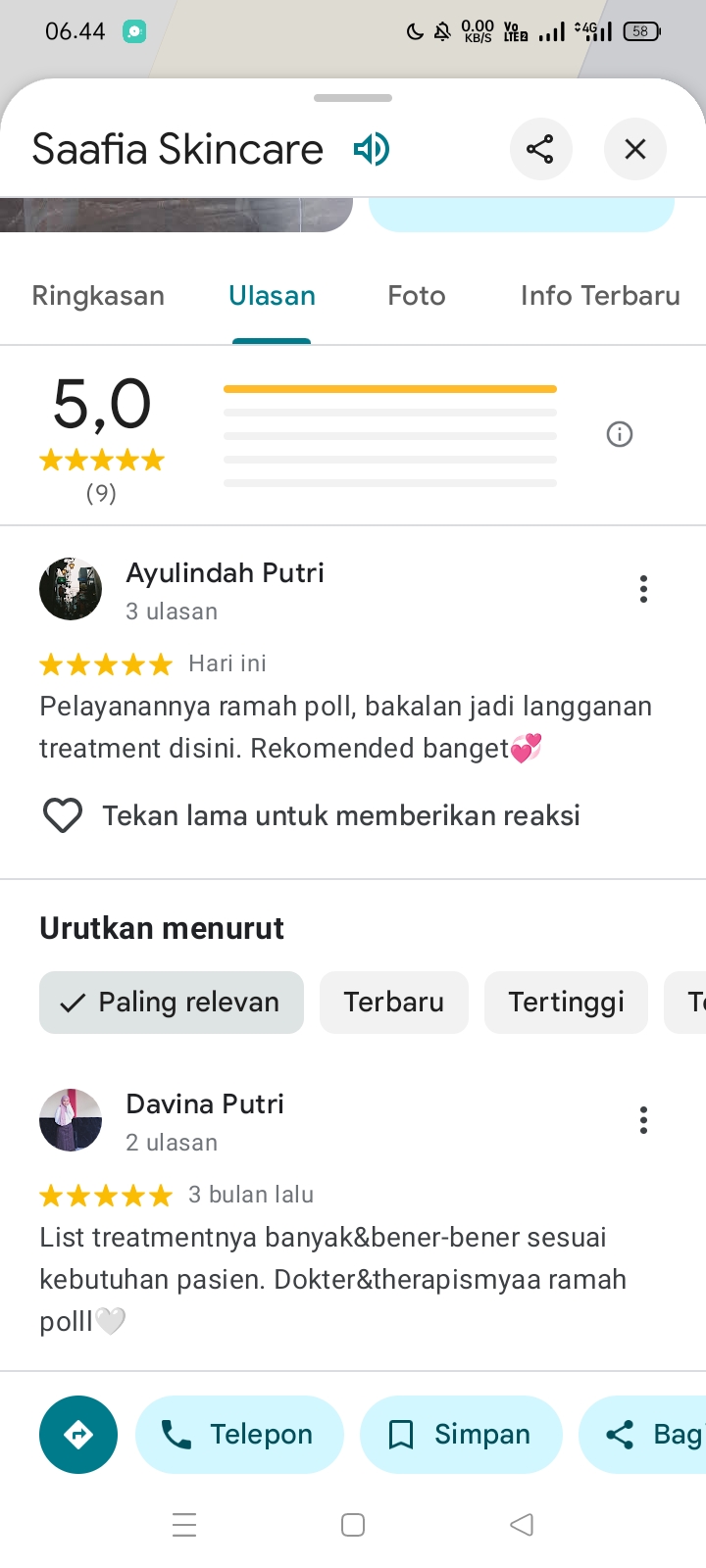Call the business via Telepon
The width and height of the screenshot is (706, 1568).
click(x=239, y=1435)
